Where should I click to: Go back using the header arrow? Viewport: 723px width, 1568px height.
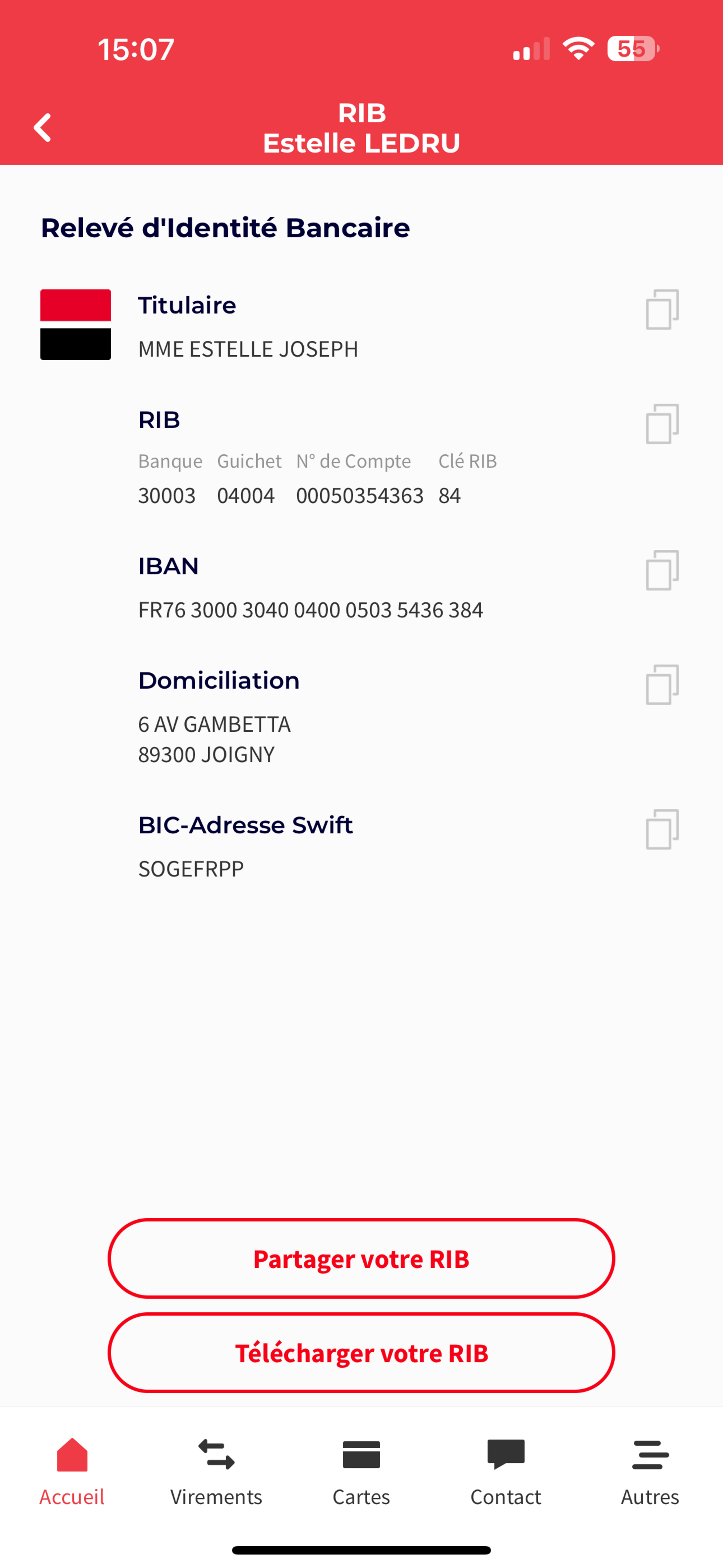pyautogui.click(x=43, y=128)
